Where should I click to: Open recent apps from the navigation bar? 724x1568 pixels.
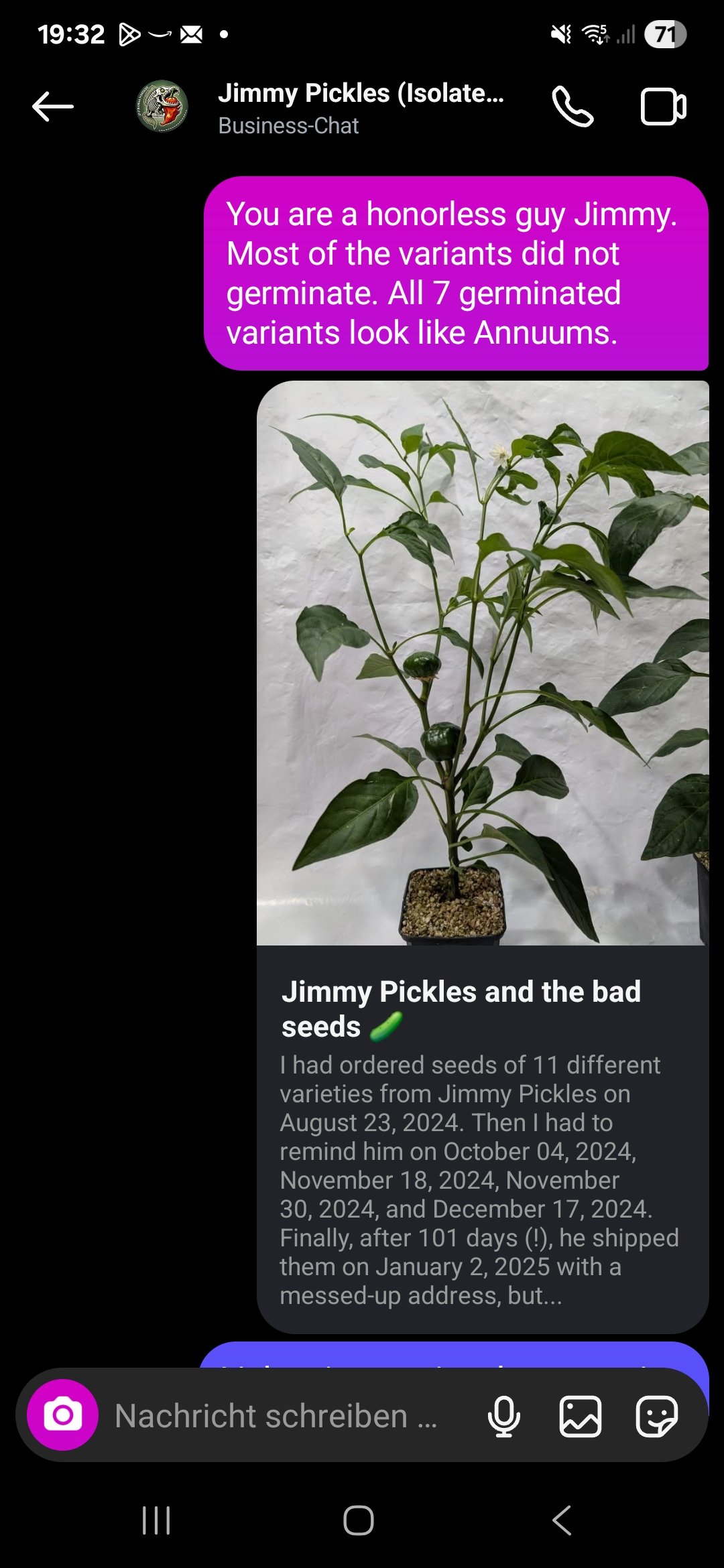pyautogui.click(x=156, y=1520)
